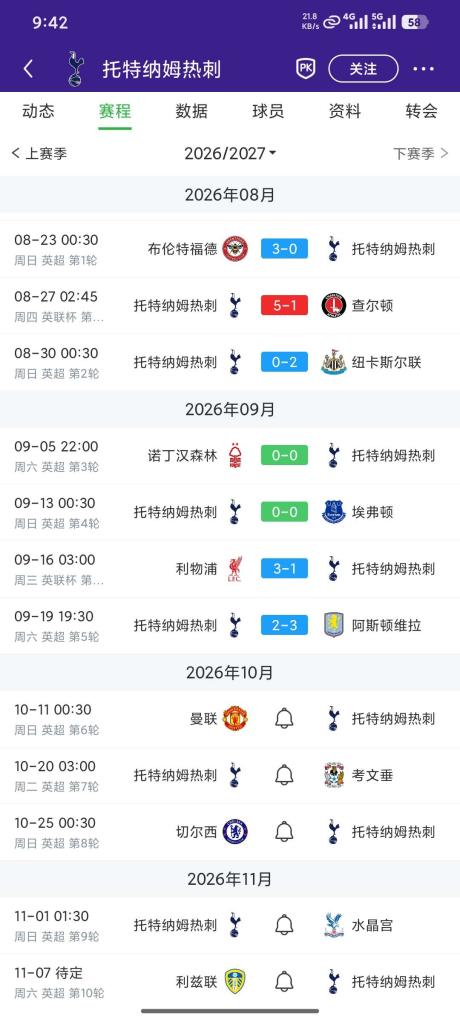The width and height of the screenshot is (460, 1022).
Task: Go back using the top-left arrow
Action: 28,68
